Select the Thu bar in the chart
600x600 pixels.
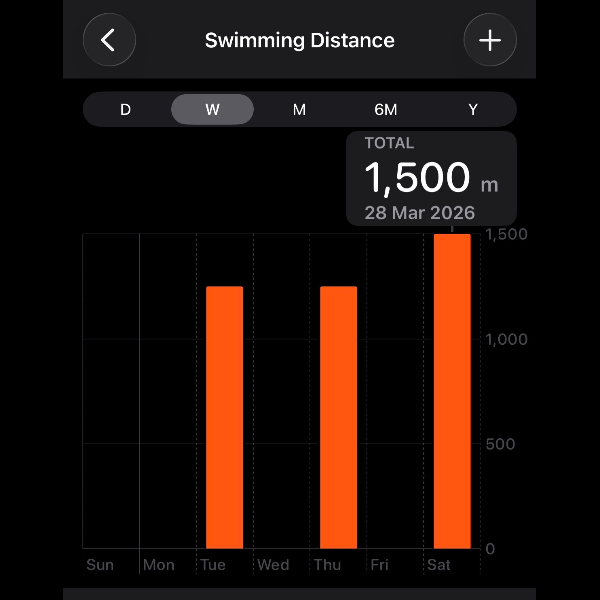338,417
